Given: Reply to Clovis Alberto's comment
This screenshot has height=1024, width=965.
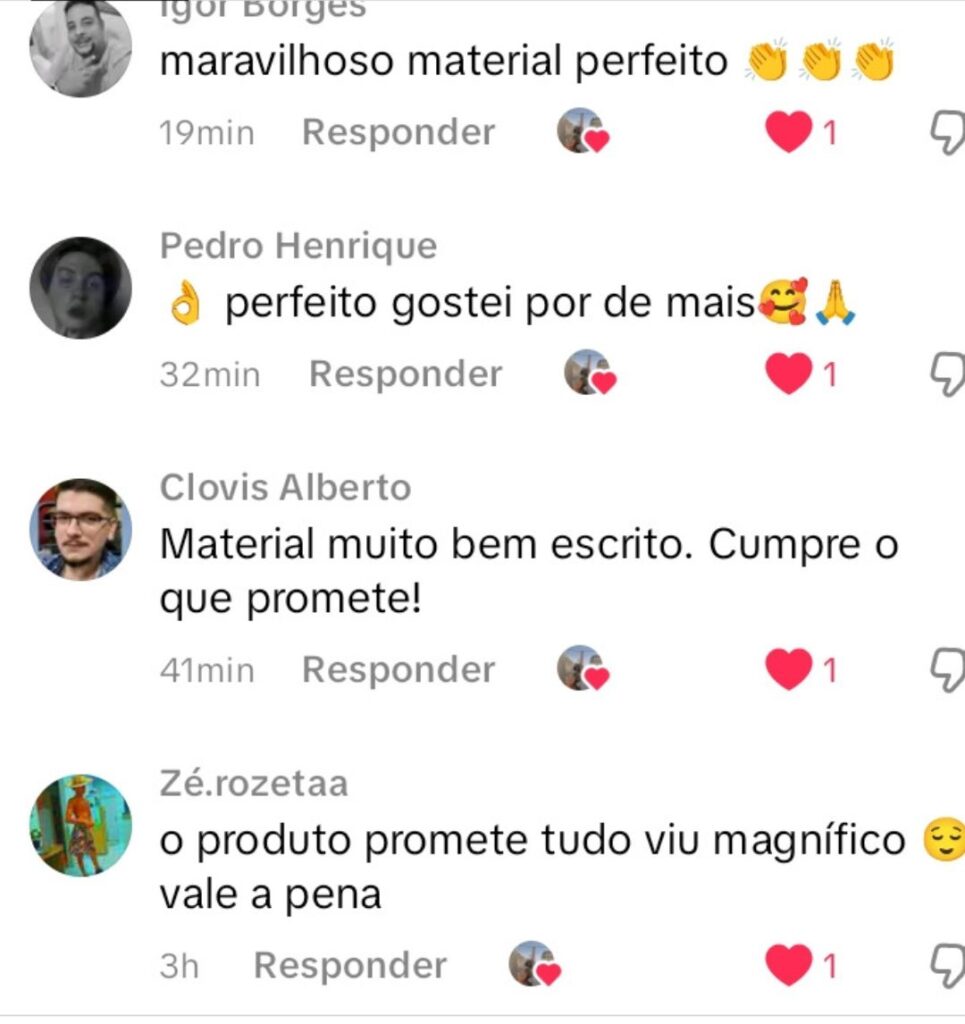Looking at the screenshot, I should point(398,669).
